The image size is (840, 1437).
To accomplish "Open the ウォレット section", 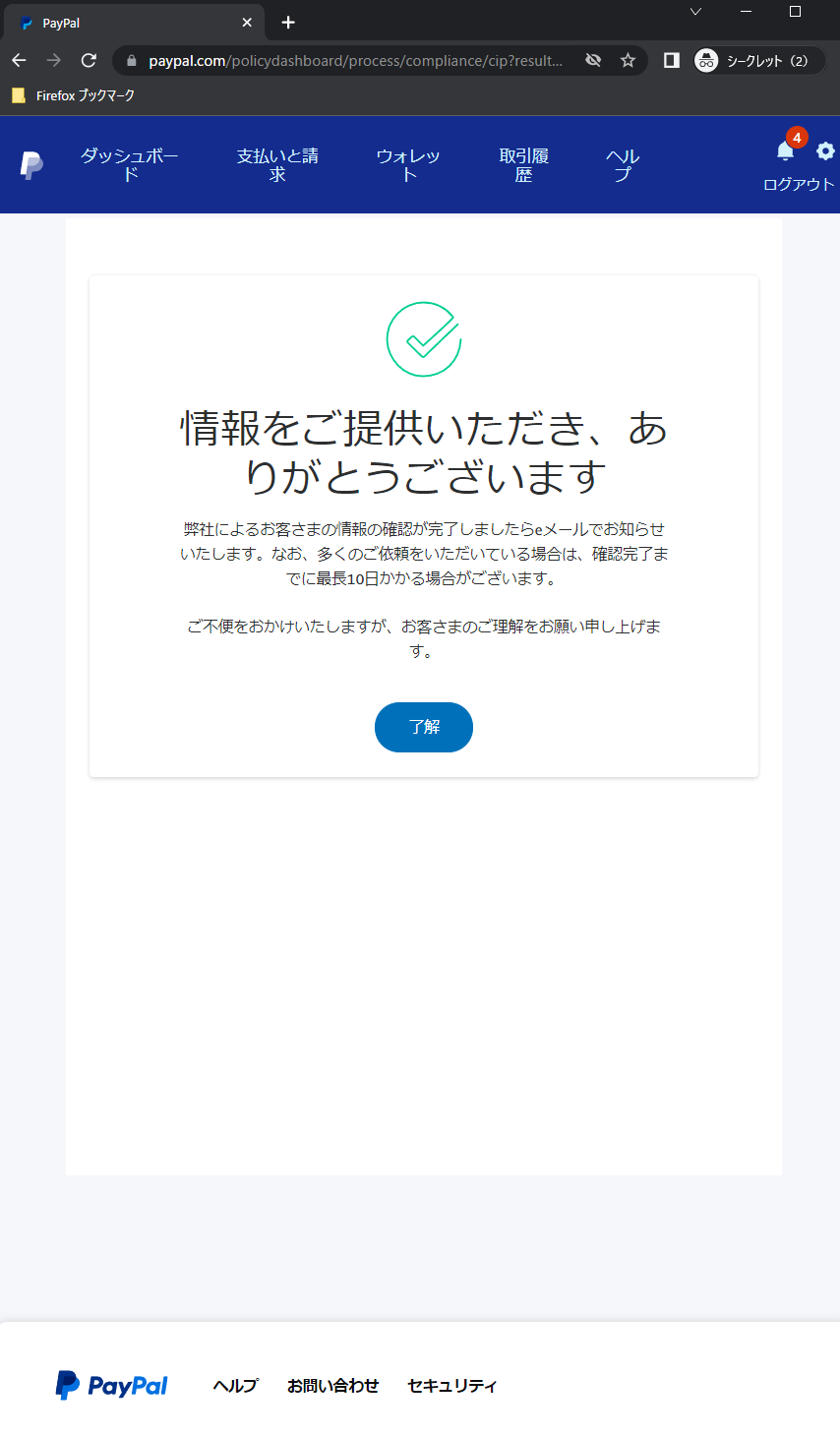I will (408, 165).
